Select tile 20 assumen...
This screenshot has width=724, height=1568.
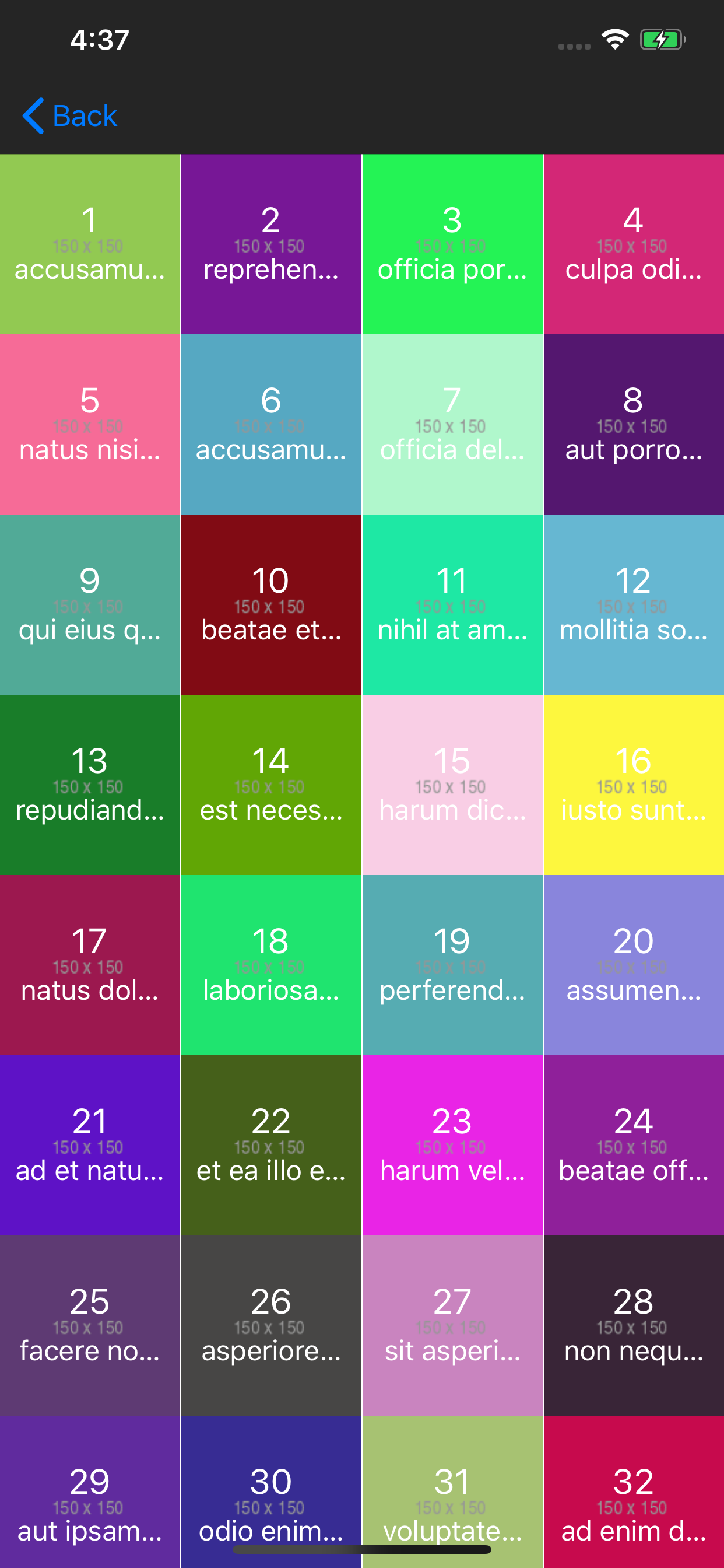pyautogui.click(x=634, y=965)
